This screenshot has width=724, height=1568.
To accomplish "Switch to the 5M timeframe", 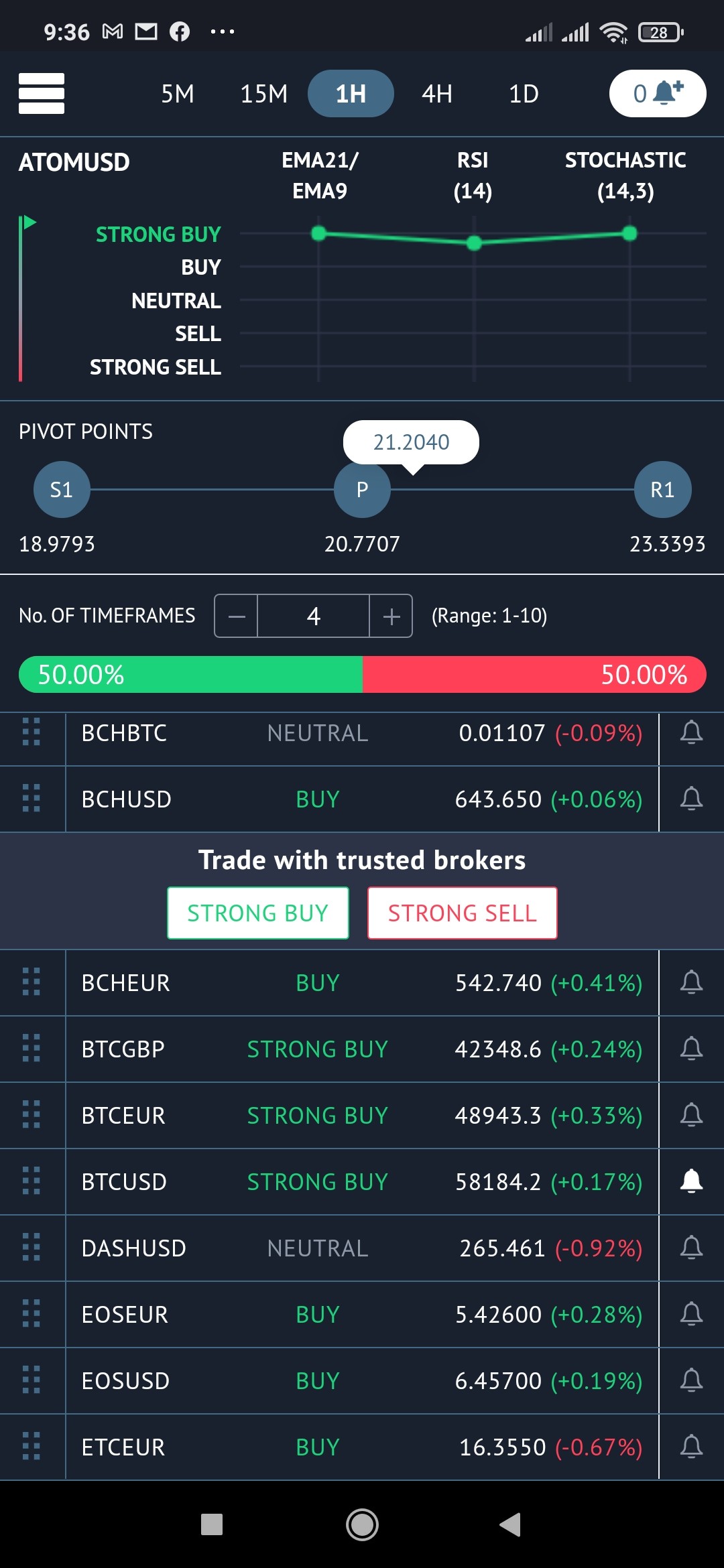I will [178, 94].
